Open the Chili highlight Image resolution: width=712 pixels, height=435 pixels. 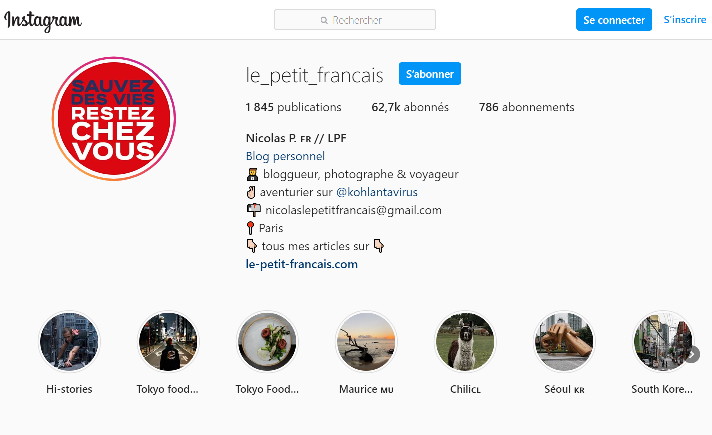(x=465, y=342)
